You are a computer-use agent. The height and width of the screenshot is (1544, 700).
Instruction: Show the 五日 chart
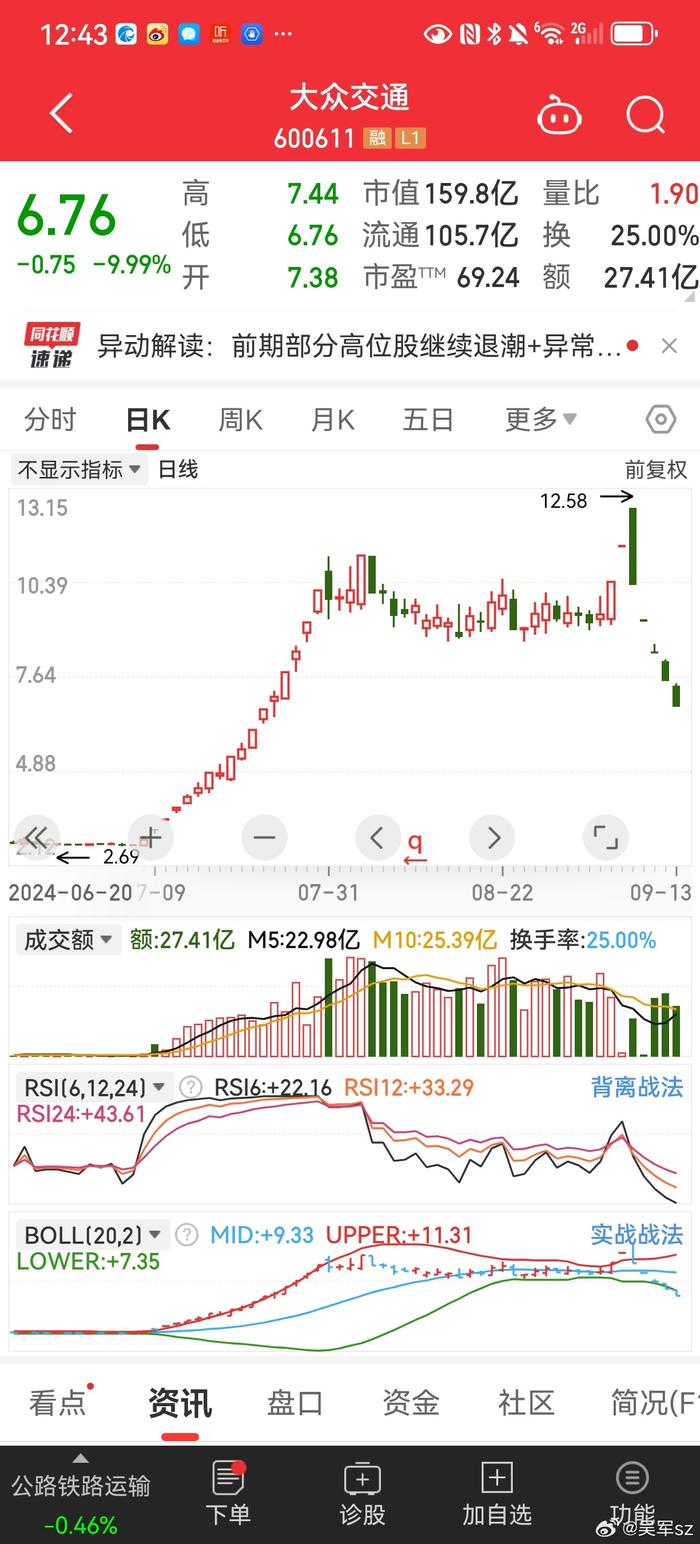[428, 420]
